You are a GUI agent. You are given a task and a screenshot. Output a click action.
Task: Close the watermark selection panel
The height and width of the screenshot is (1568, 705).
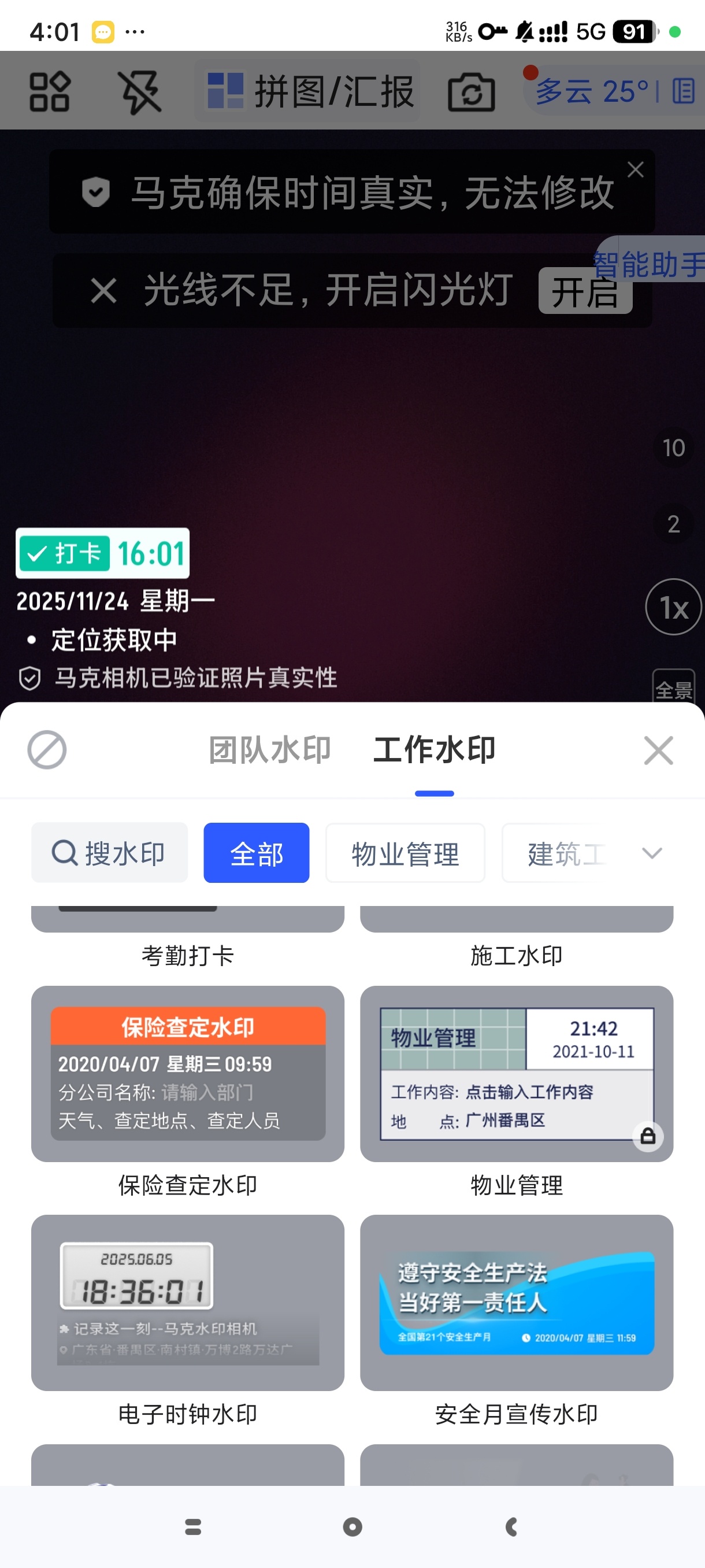658,750
